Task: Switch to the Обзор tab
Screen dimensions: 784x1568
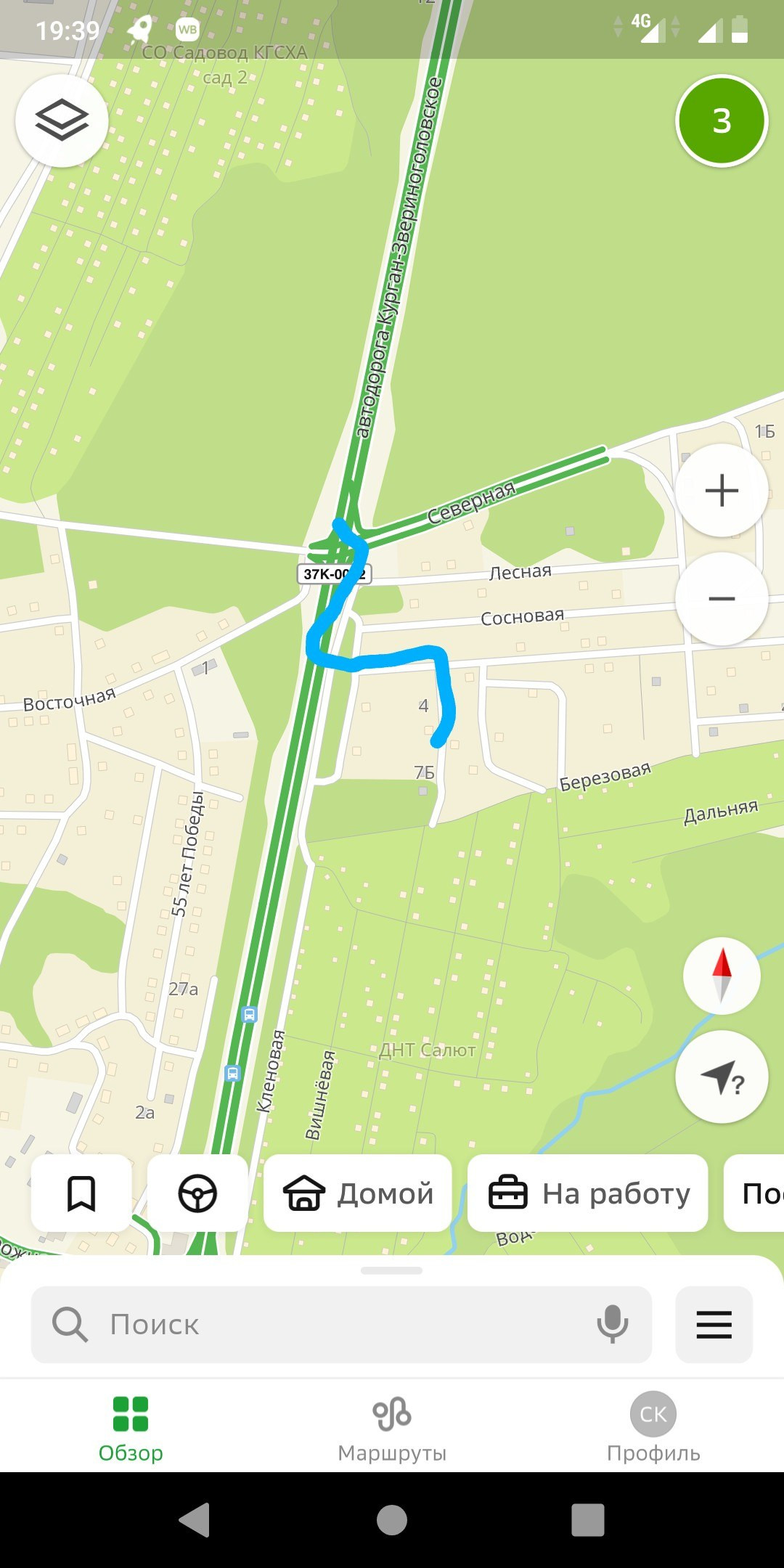Action: click(131, 1427)
